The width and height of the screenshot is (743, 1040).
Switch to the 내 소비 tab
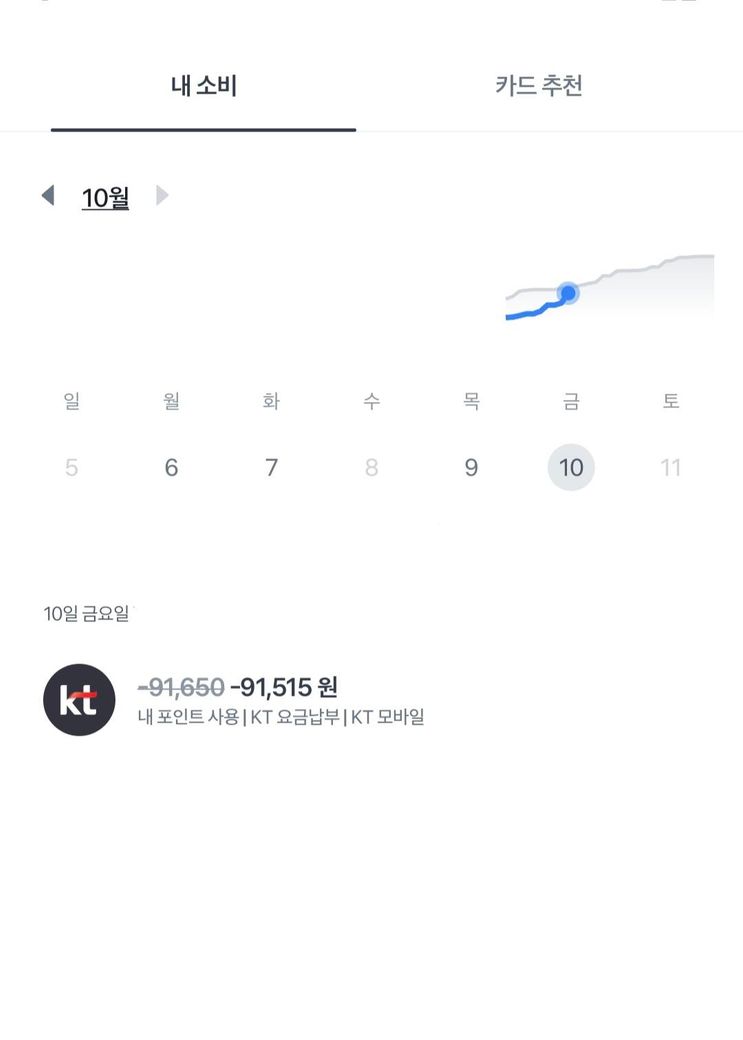pos(203,87)
